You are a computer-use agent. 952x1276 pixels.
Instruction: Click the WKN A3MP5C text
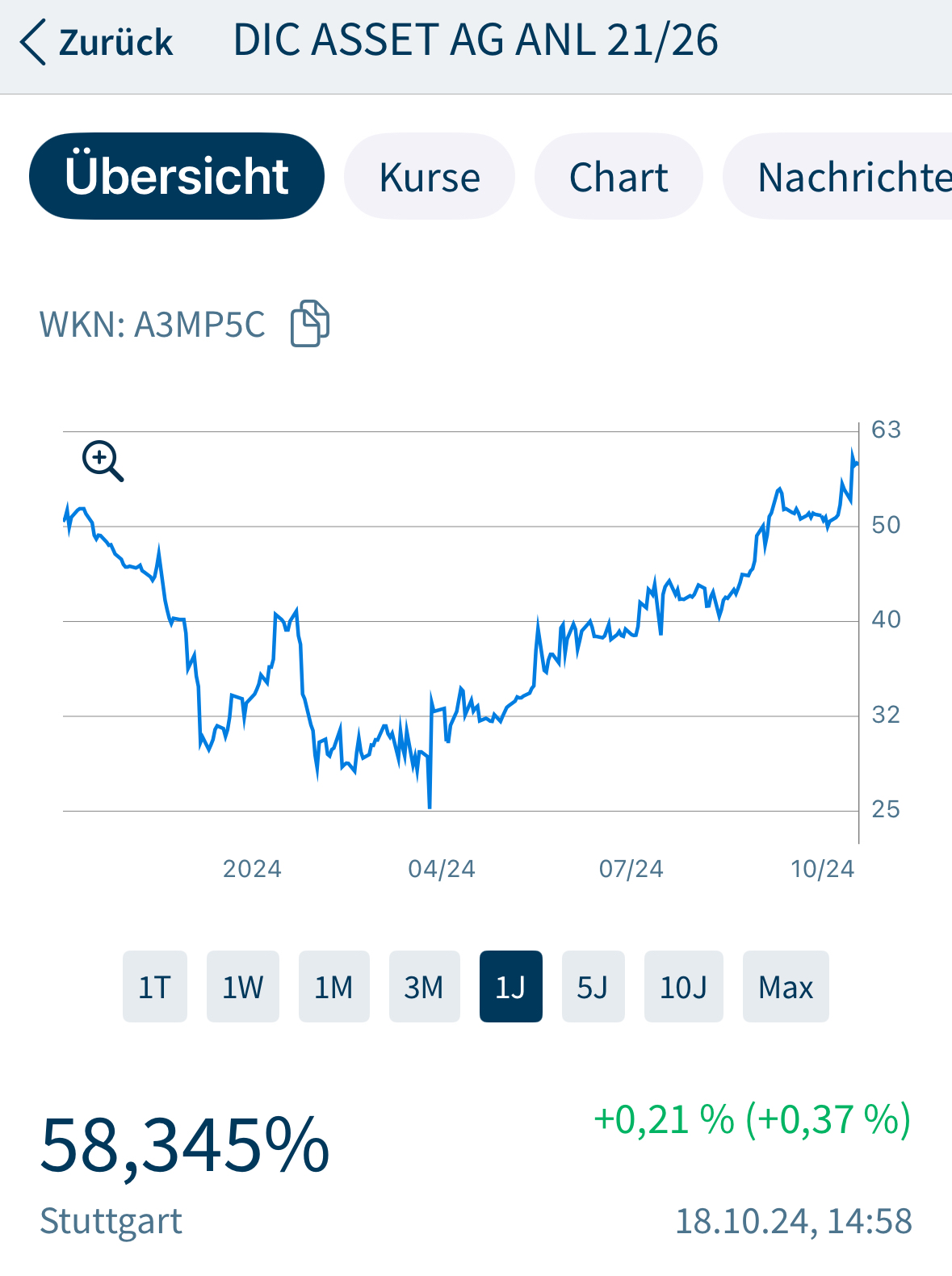click(152, 322)
